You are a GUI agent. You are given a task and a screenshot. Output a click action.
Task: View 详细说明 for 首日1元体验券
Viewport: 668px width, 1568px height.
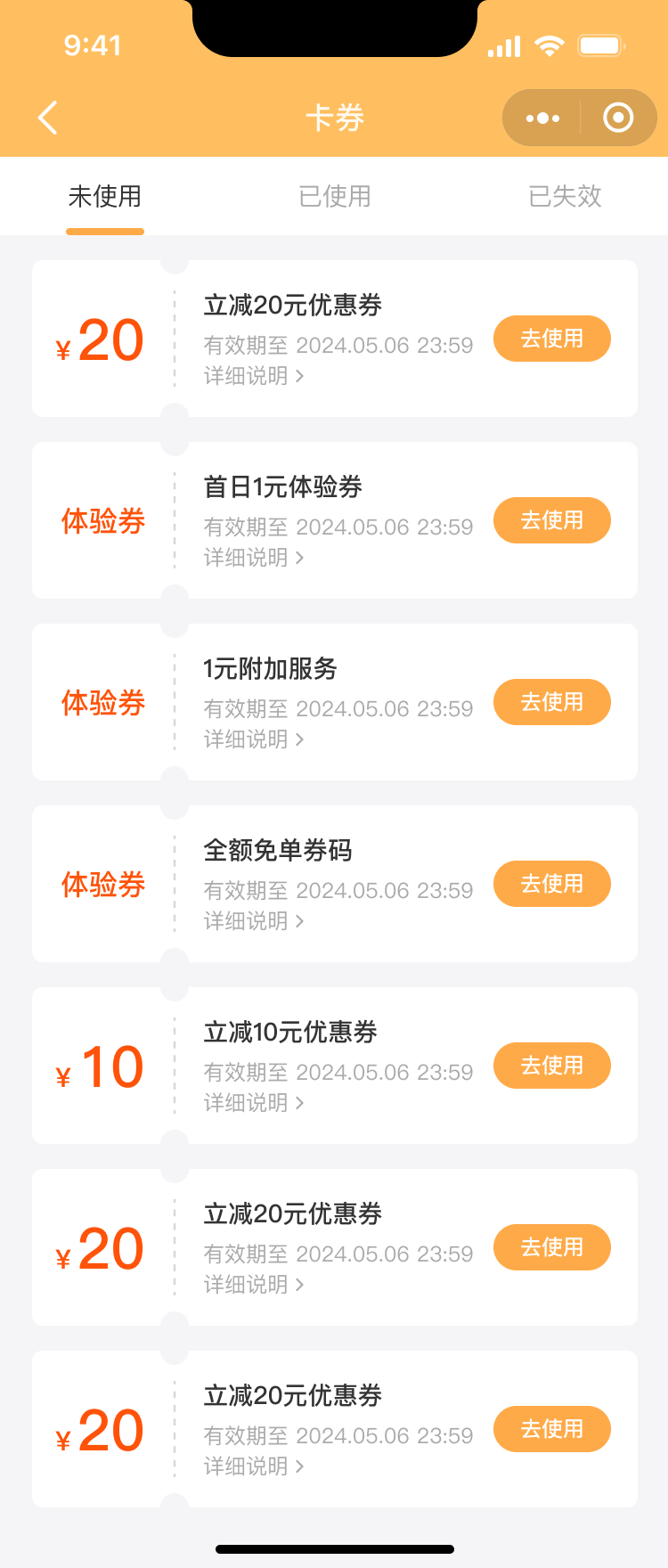[x=254, y=558]
